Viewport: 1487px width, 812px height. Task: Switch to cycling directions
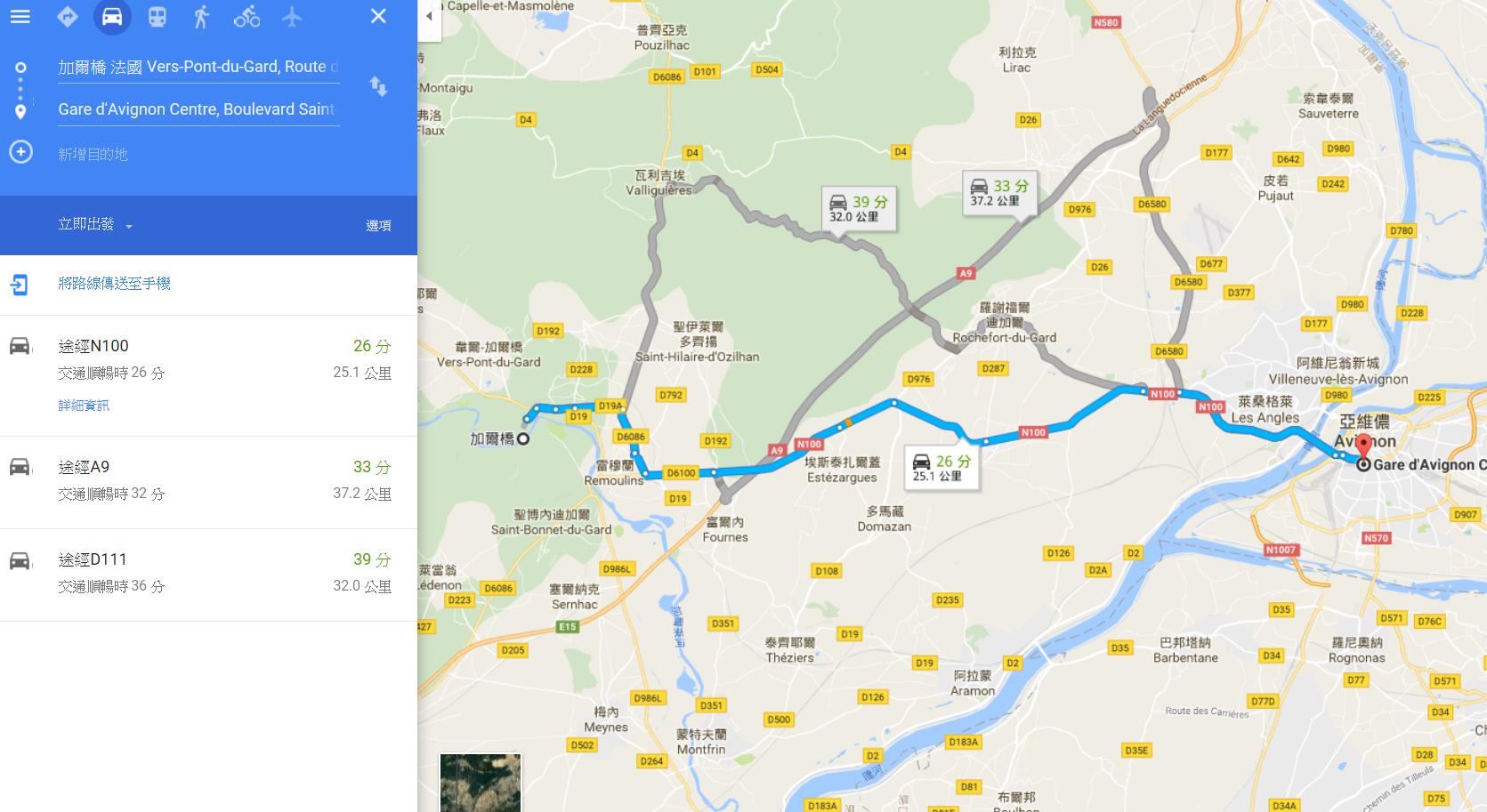pos(246,17)
